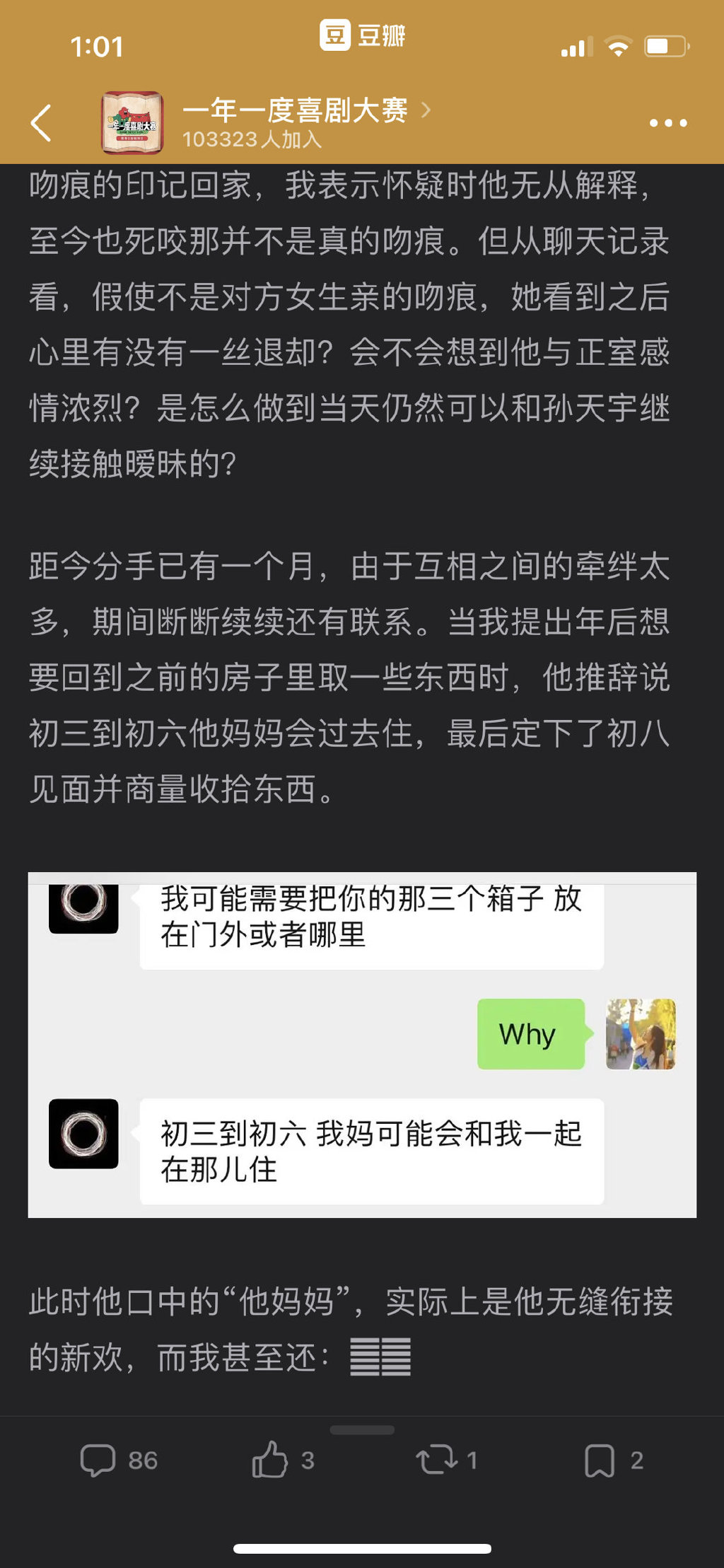The image size is (724, 1568).
Task: Tap the 一年一度喜剧大赛 group avatar
Action: pos(132,123)
